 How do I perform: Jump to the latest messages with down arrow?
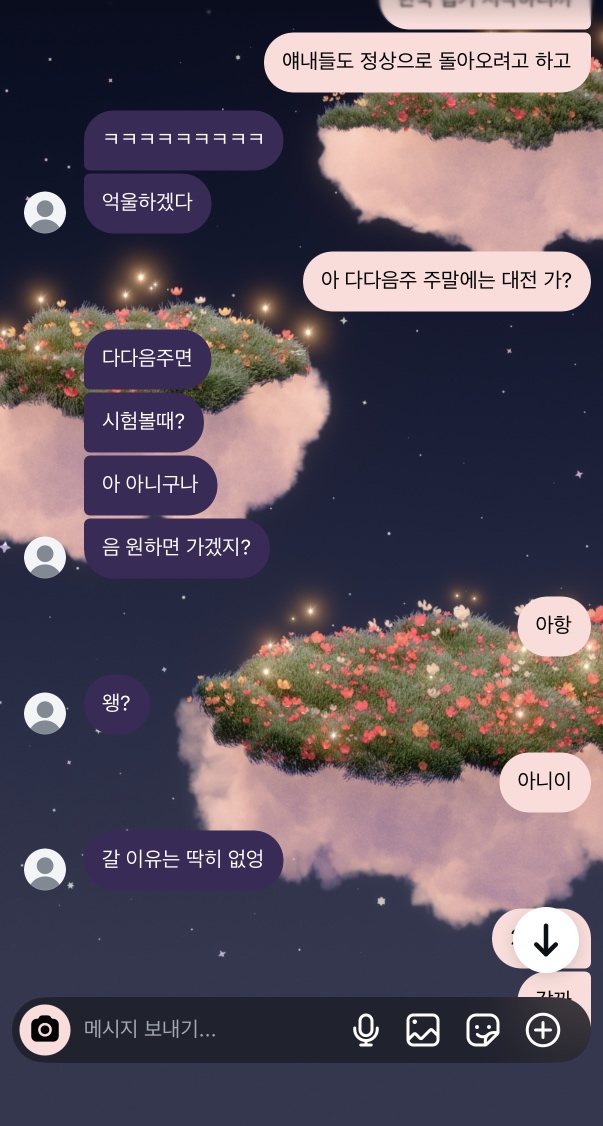(x=546, y=940)
